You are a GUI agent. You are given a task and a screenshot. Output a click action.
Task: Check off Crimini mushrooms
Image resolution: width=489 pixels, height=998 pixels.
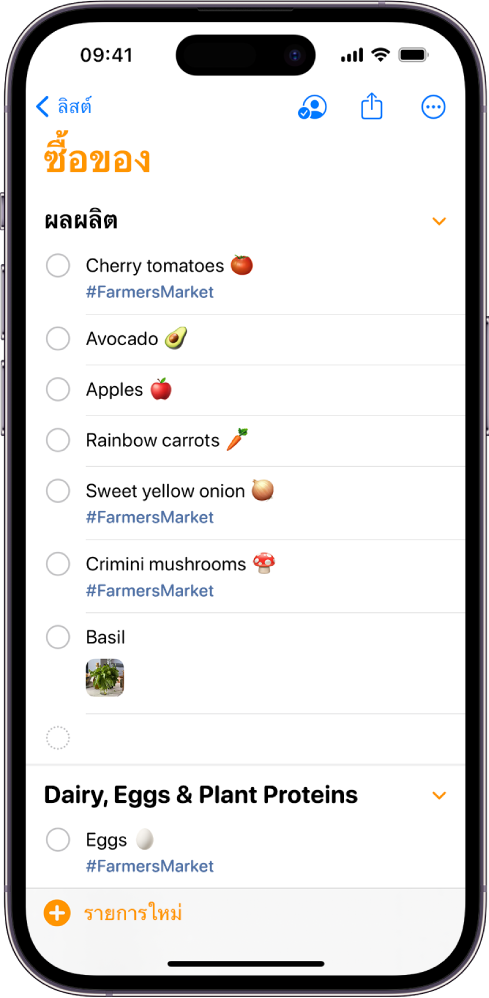[x=58, y=564]
